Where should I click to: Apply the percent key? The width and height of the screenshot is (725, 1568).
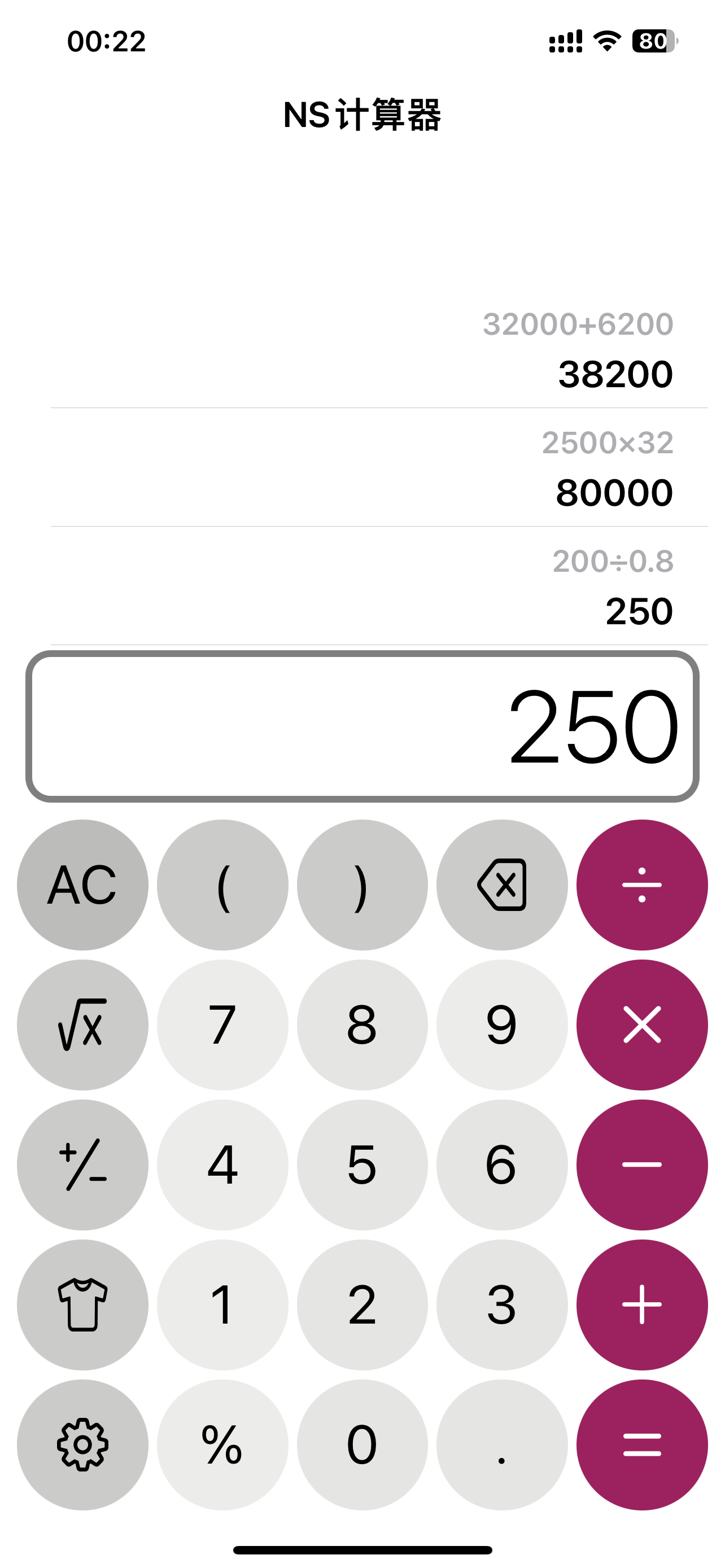(x=223, y=1444)
